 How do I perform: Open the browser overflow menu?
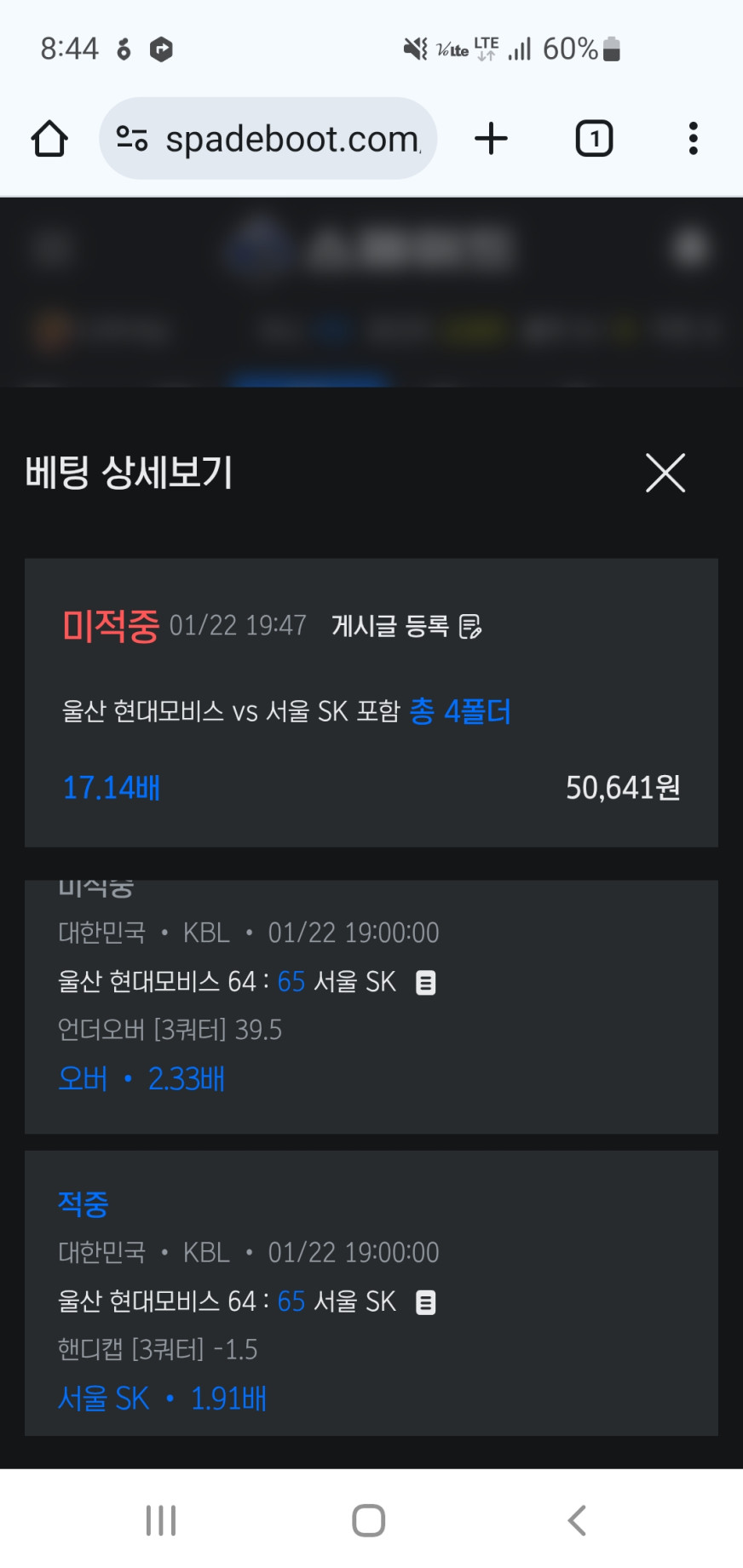click(x=693, y=139)
